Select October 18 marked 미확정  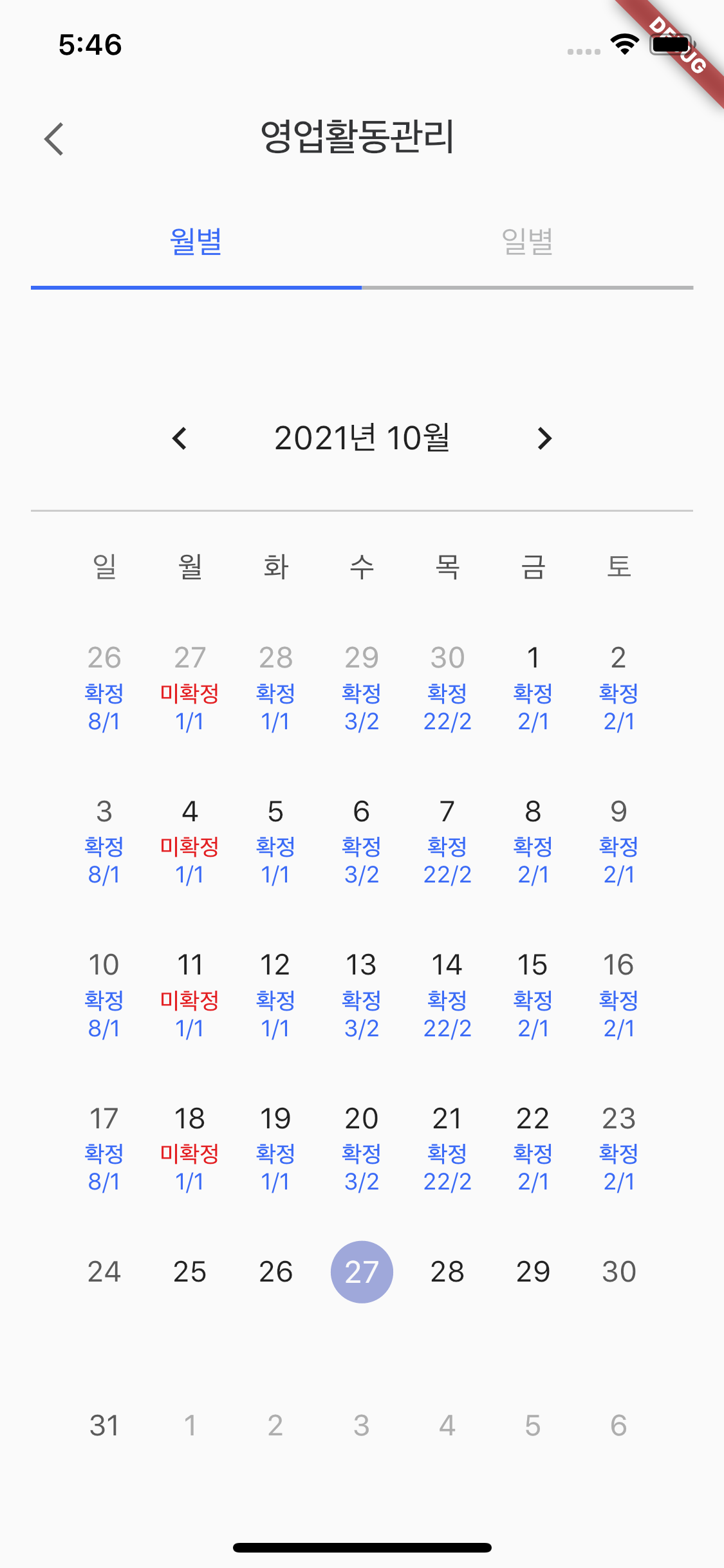click(x=190, y=1149)
